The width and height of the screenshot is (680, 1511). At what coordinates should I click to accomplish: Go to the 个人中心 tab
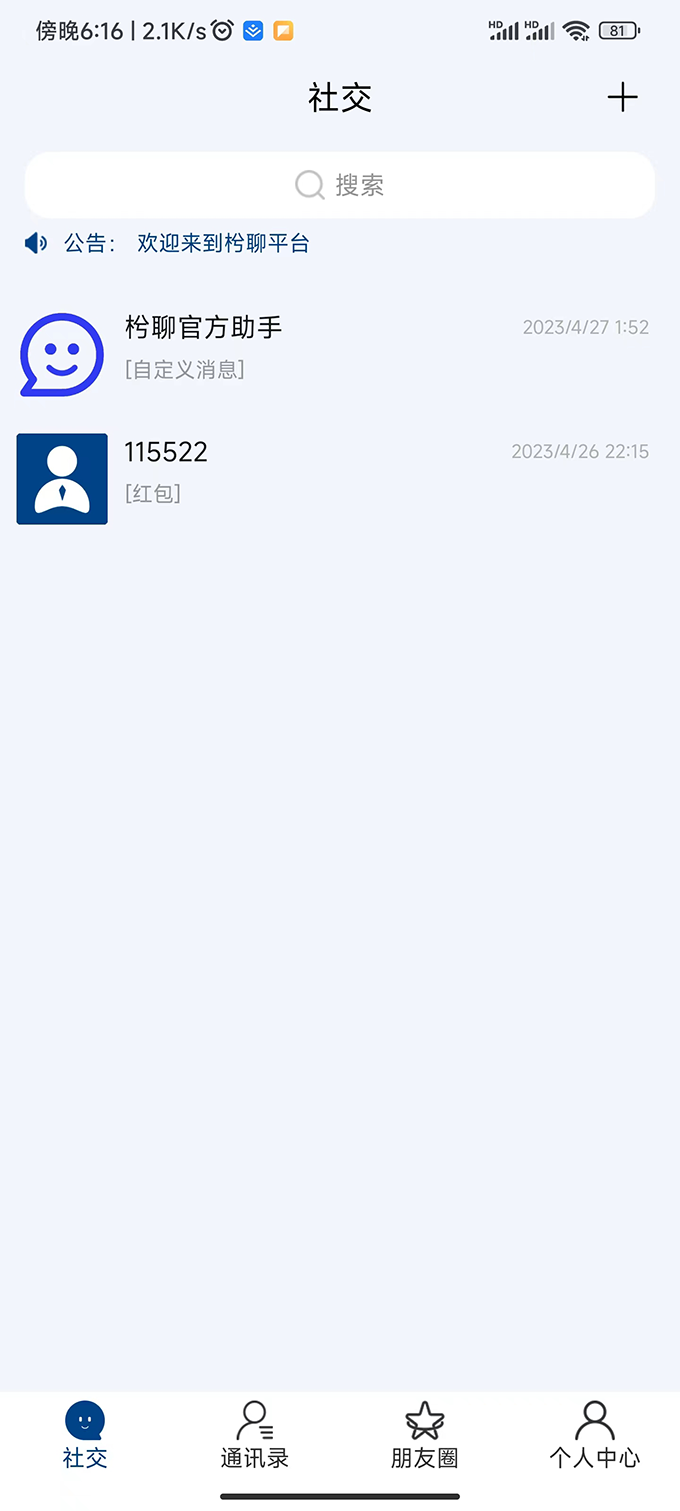click(594, 1434)
